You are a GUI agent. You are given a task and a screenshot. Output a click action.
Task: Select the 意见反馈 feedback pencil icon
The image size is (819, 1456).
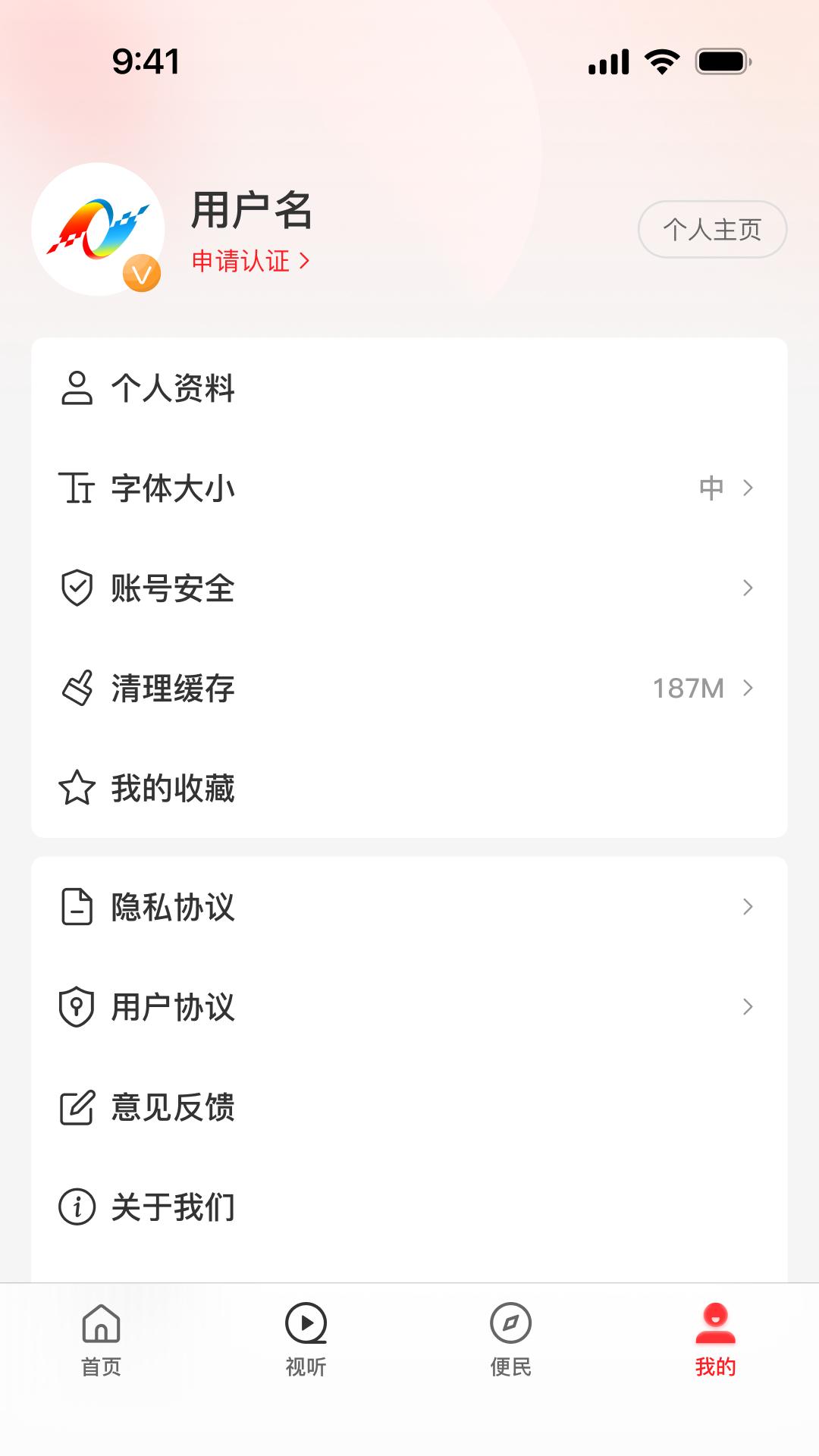pos(76,1109)
